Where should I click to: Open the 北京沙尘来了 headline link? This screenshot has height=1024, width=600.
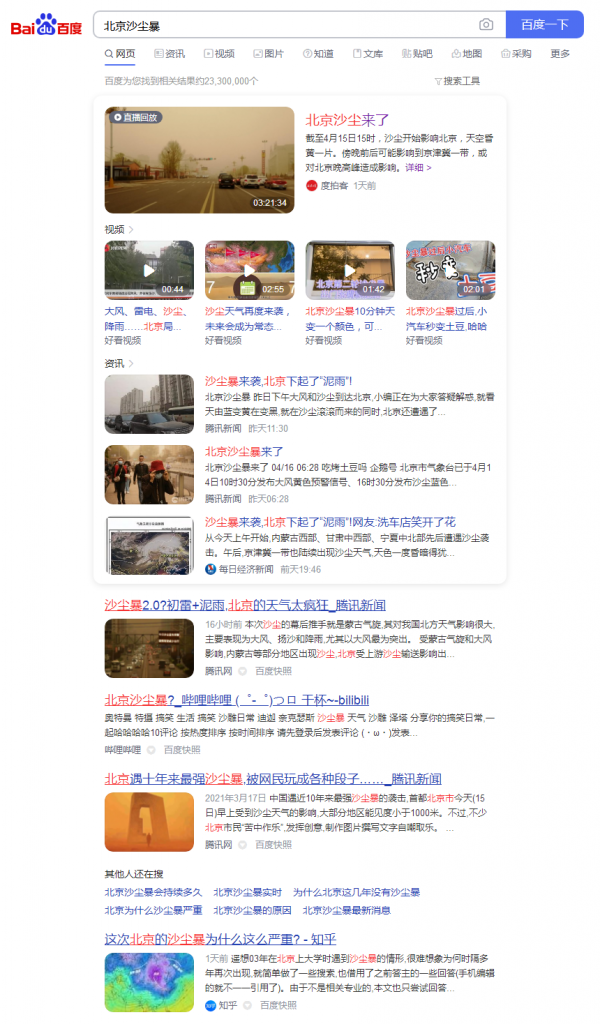(347, 120)
